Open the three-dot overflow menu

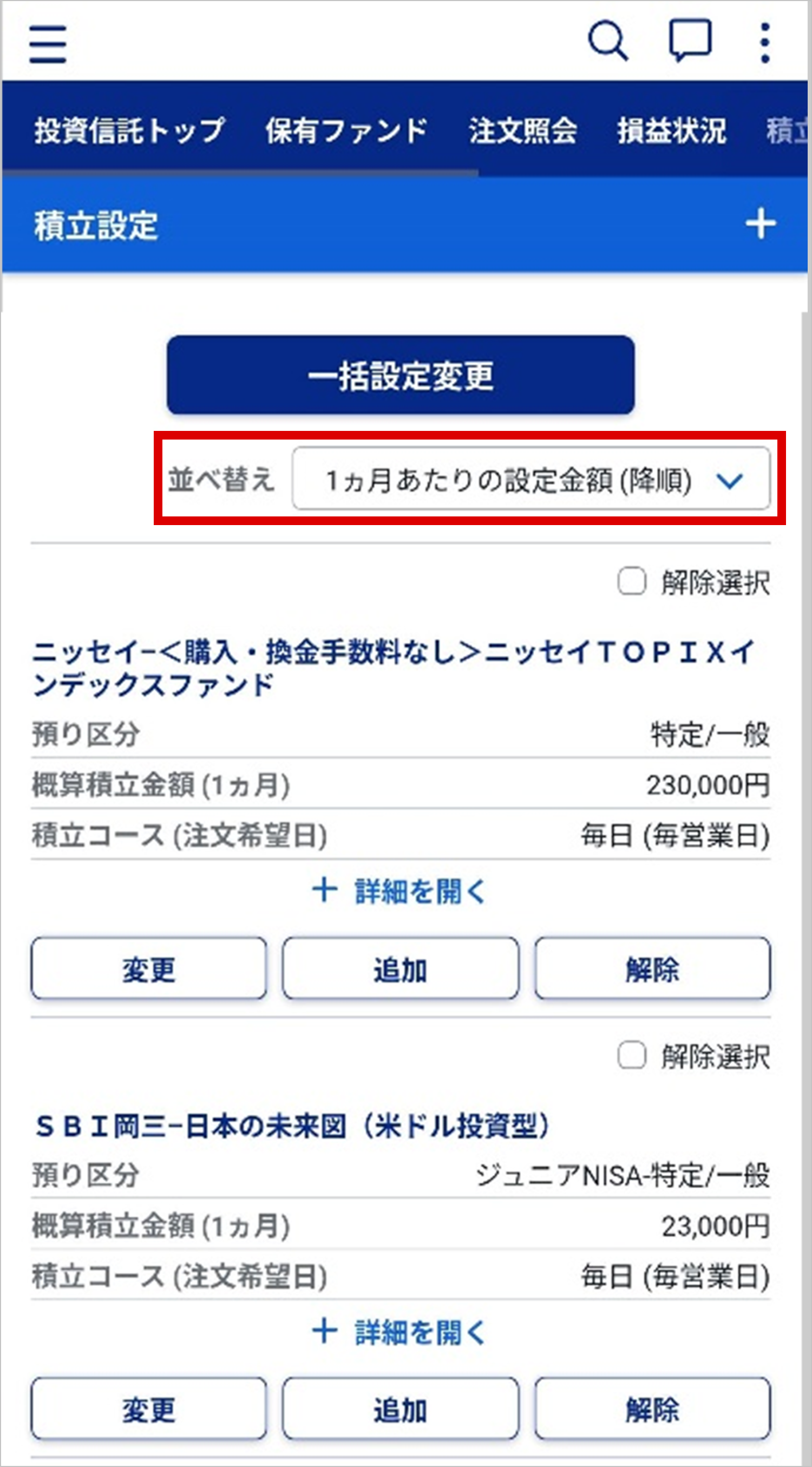pos(765,42)
